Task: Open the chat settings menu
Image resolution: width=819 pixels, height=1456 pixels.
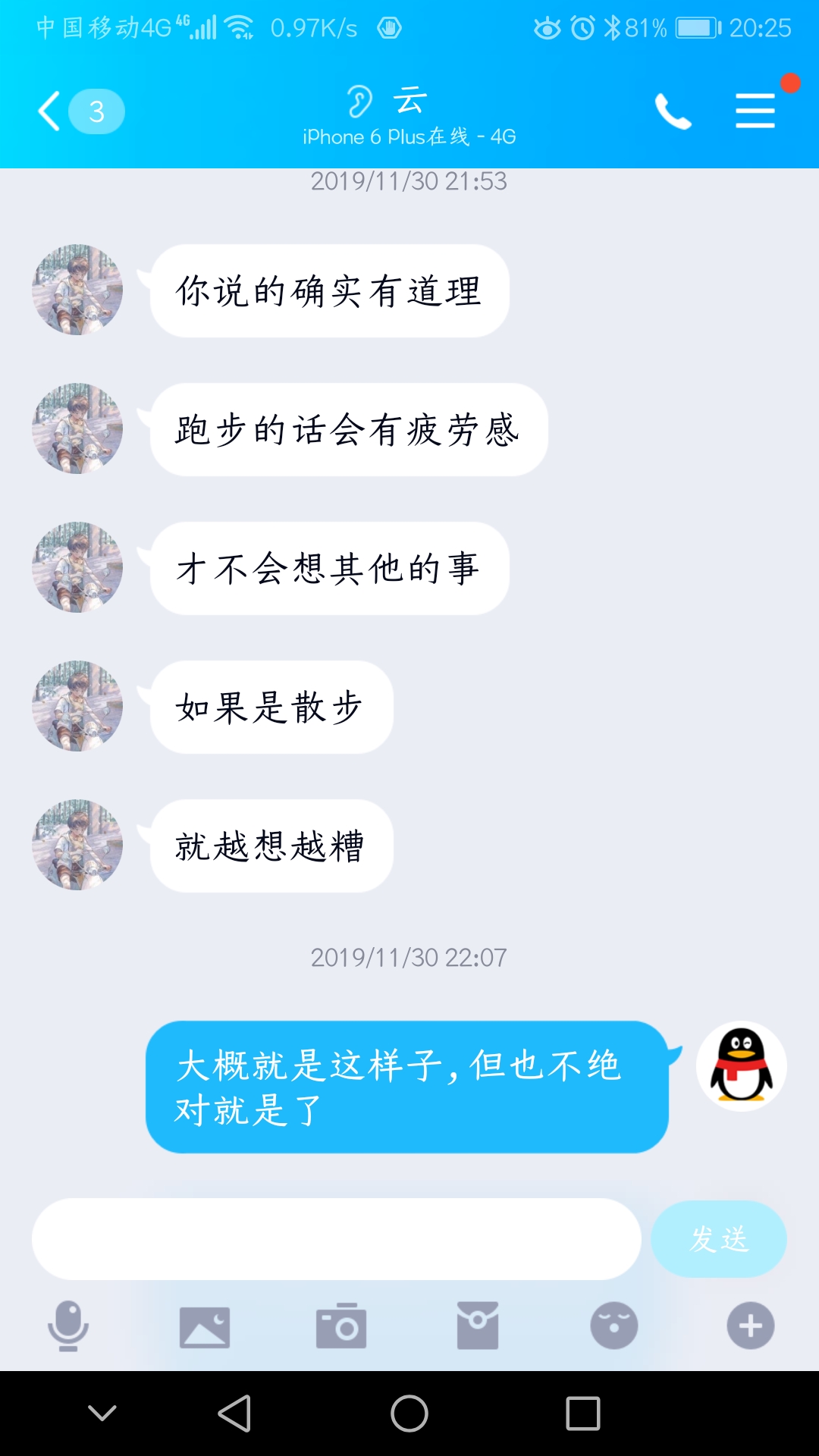Action: (755, 111)
